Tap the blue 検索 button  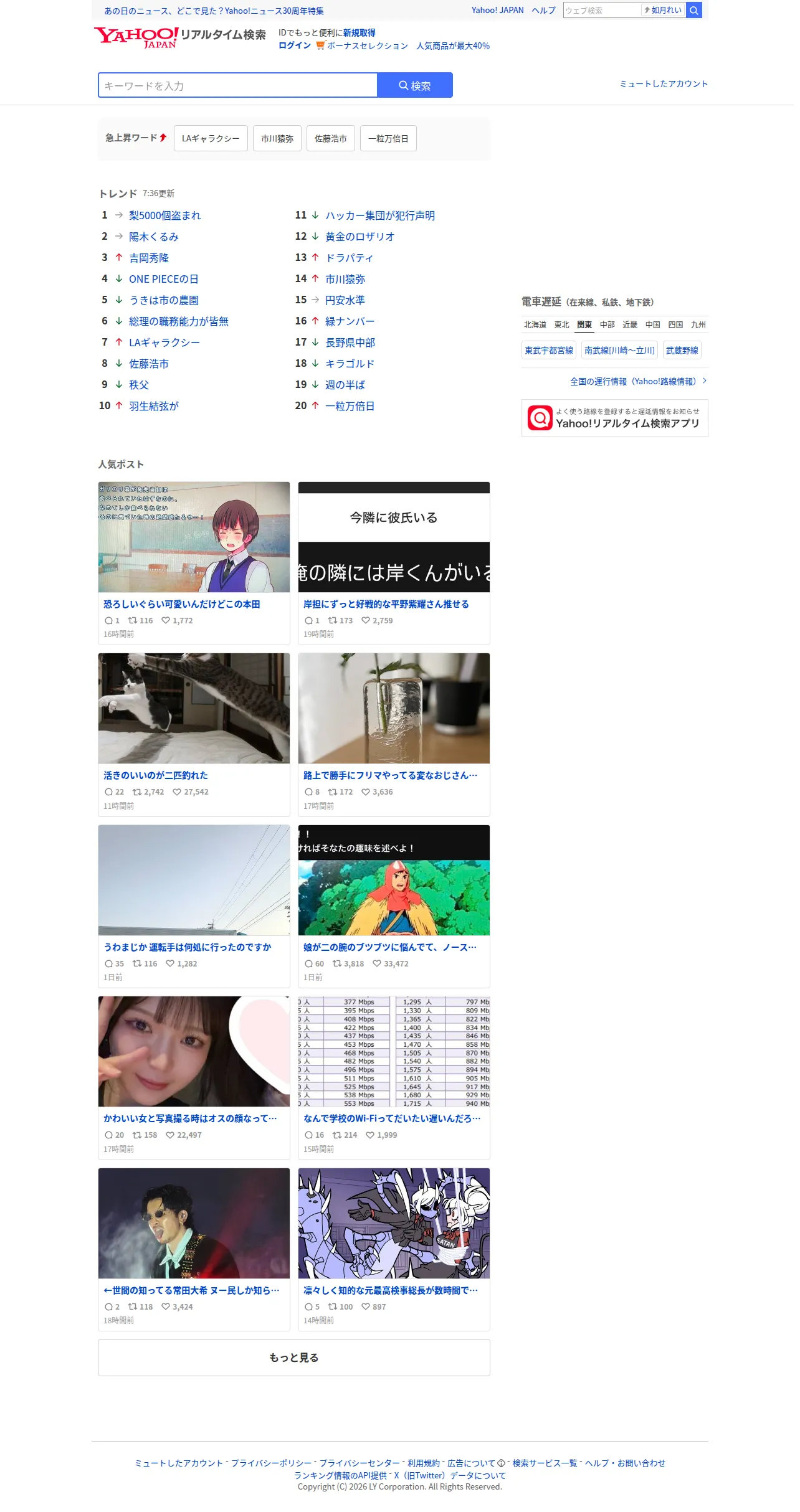point(415,85)
